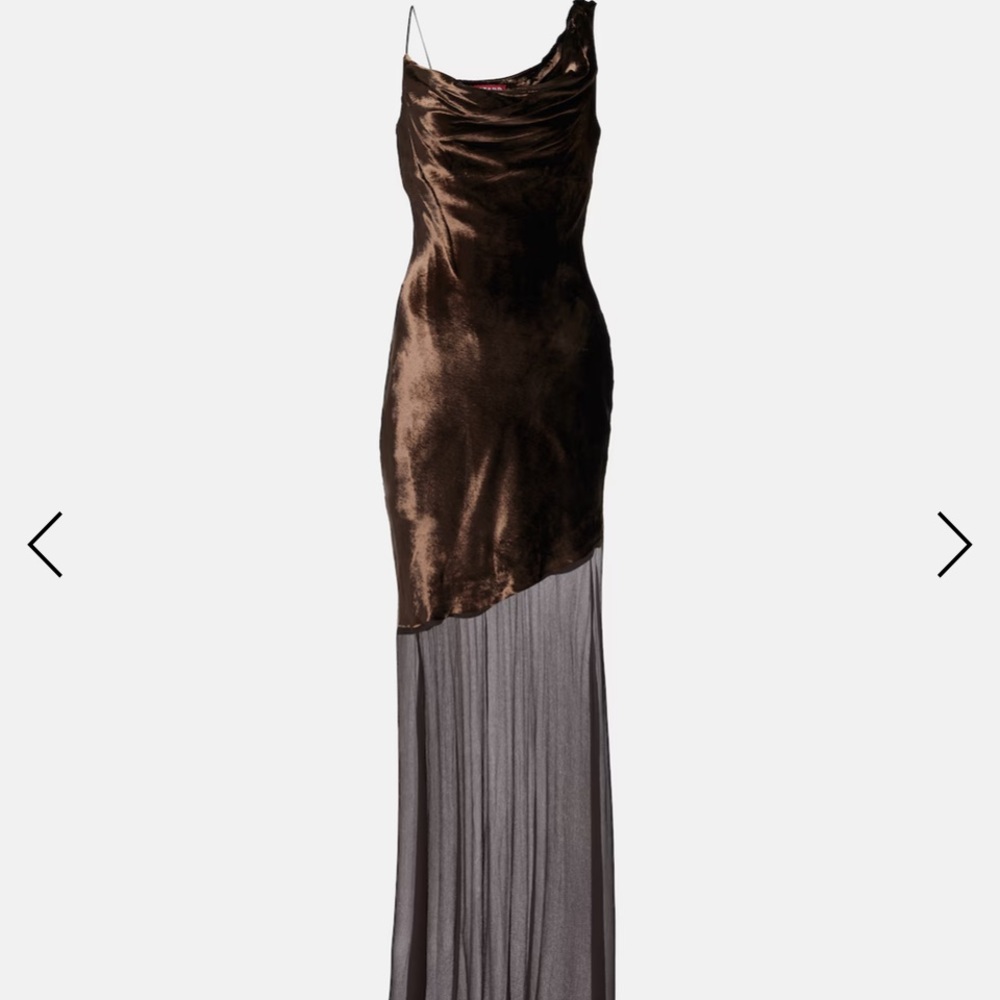Go to the previous product image
Image resolution: width=1000 pixels, height=1000 pixels.
tap(45, 544)
